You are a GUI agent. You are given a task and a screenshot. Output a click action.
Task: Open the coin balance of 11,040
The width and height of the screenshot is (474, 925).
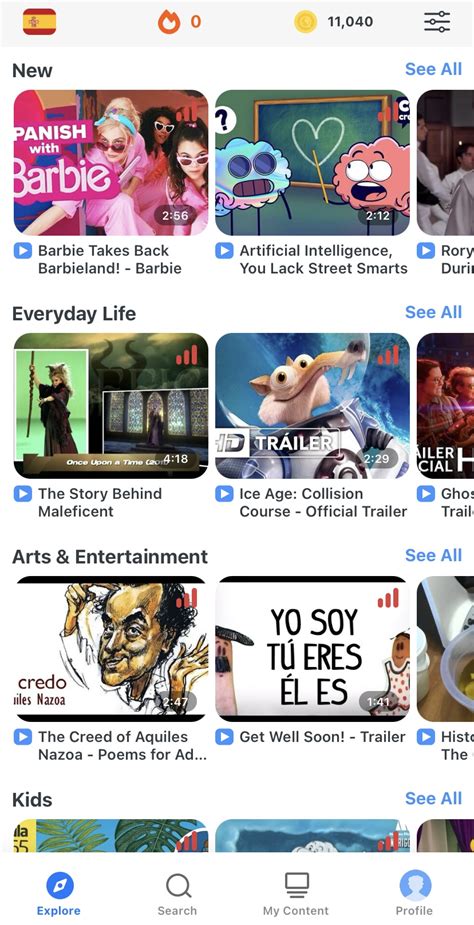pyautogui.click(x=334, y=22)
